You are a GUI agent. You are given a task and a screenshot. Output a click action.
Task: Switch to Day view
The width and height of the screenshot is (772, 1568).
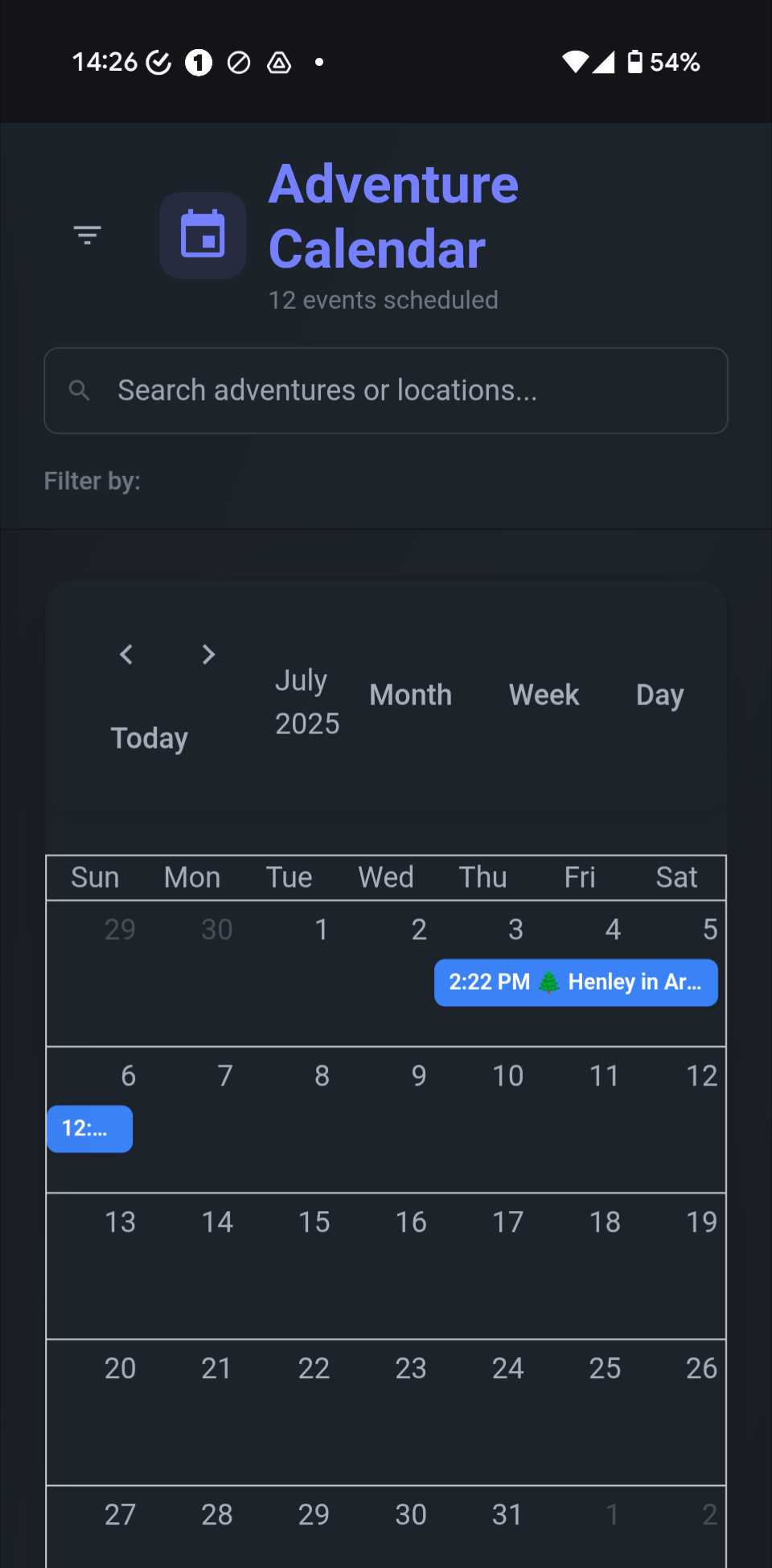[659, 695]
